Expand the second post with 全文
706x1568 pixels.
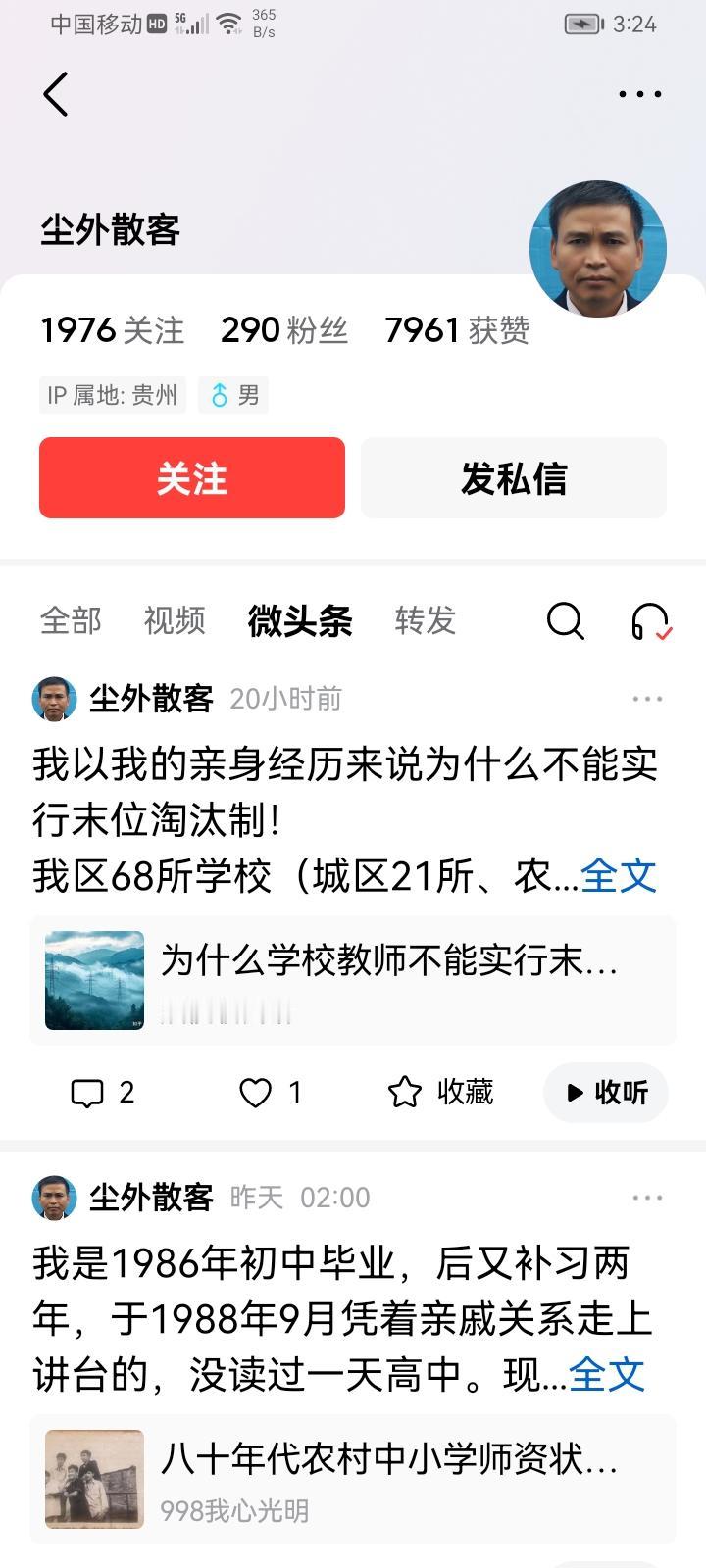[605, 1376]
